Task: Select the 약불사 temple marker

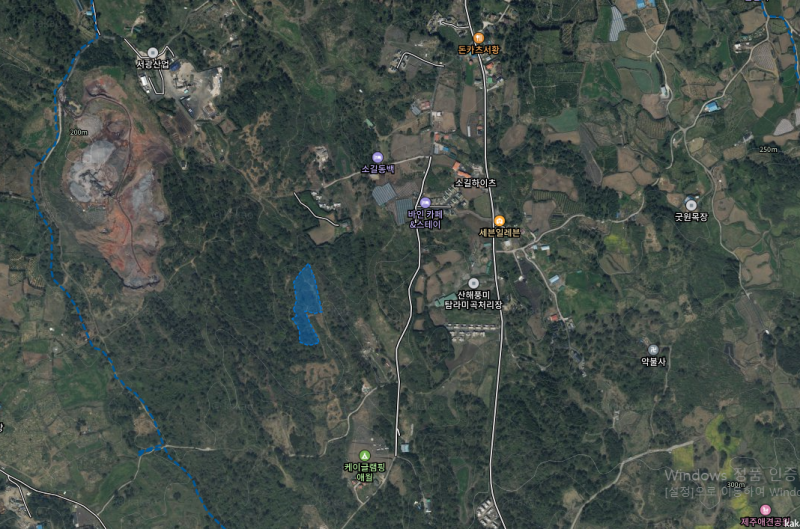Action: pos(653,350)
